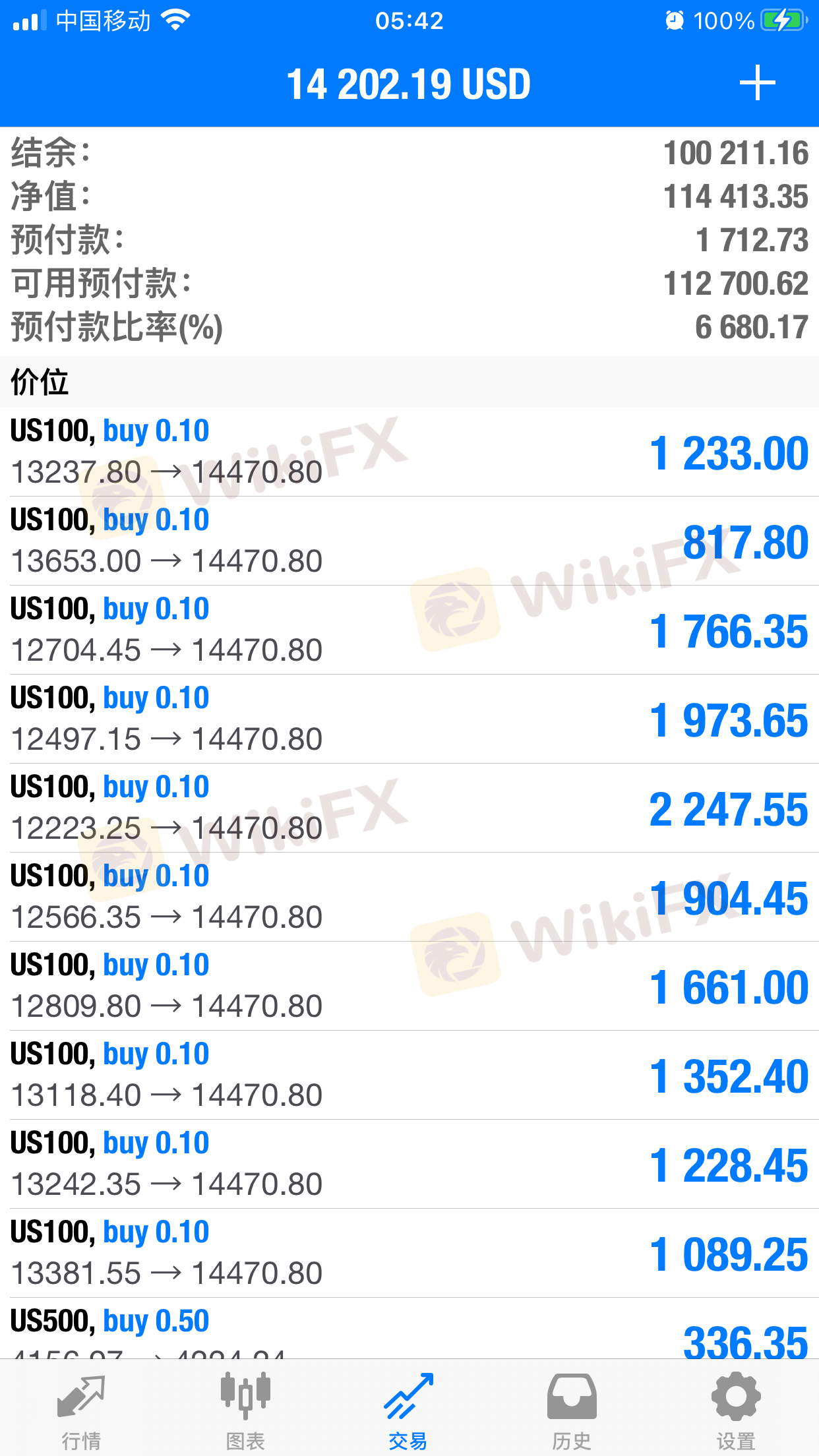Open US100 position with profit 1 661.00

coord(409,986)
